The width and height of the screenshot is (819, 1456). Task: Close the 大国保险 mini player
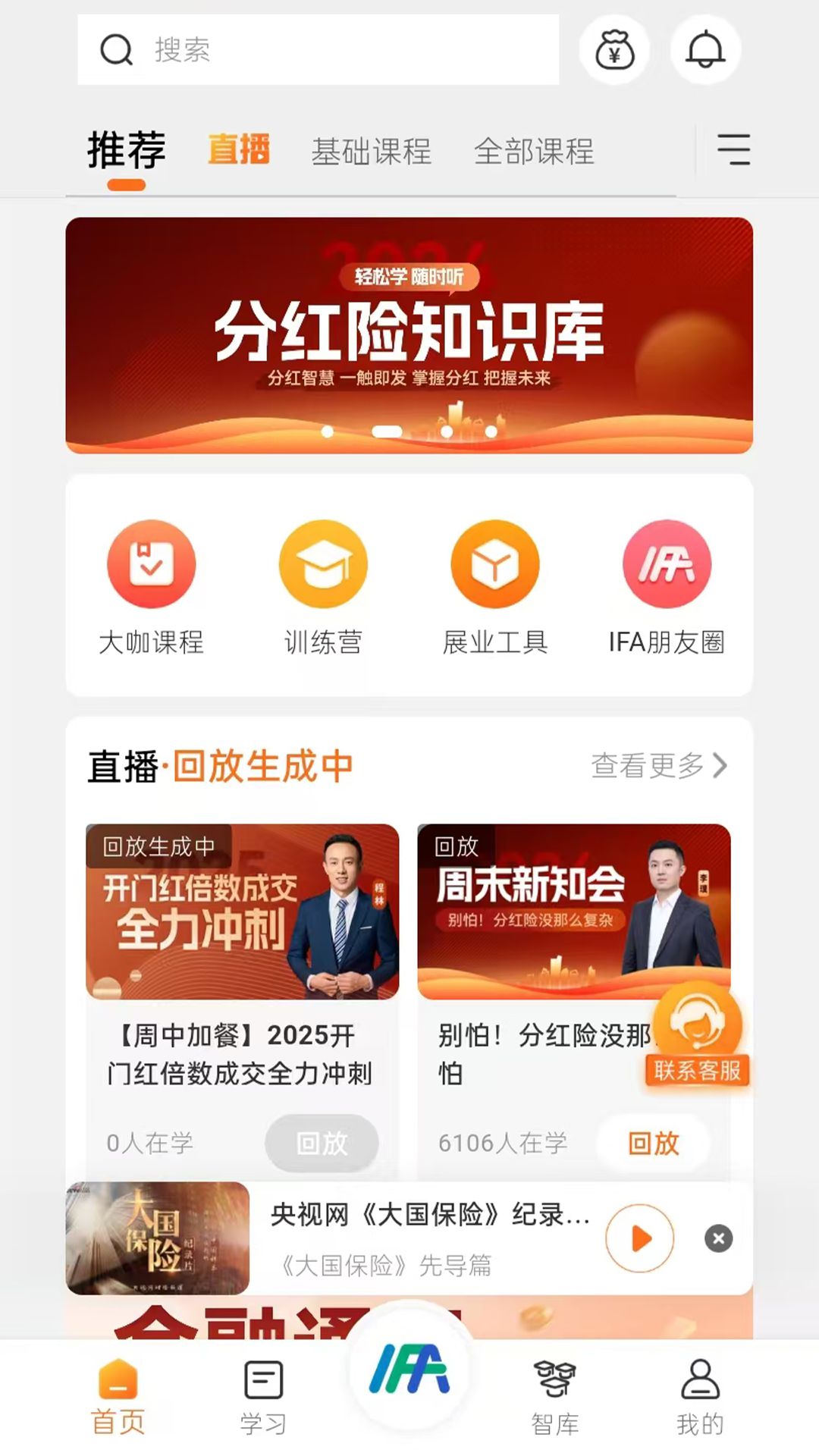[x=718, y=1238]
